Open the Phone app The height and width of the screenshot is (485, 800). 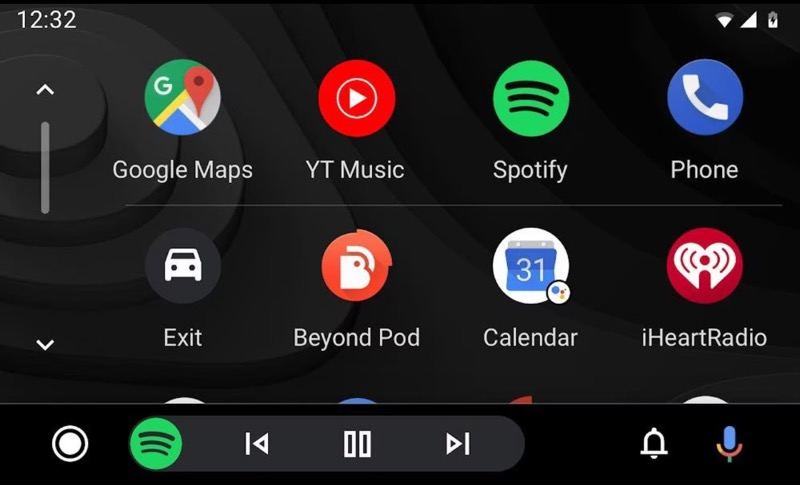[704, 98]
